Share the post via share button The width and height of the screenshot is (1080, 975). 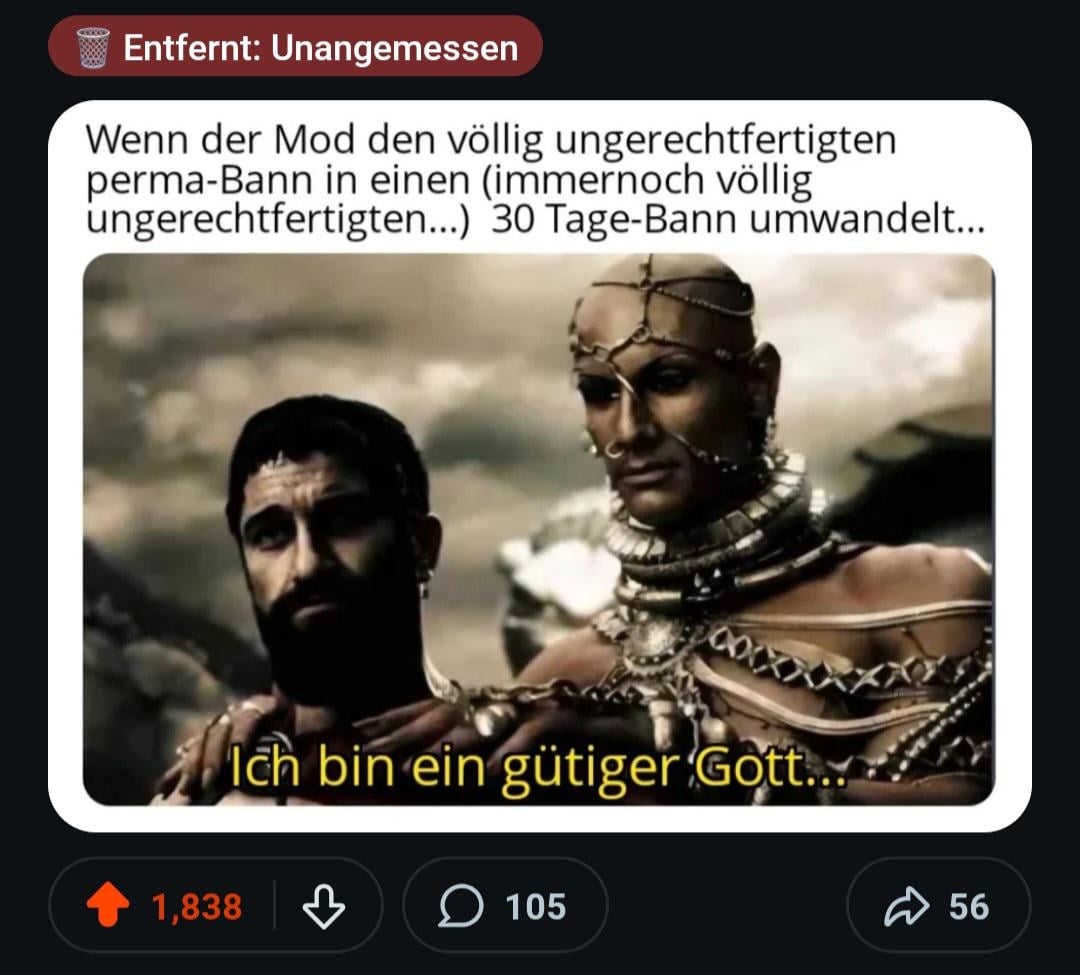coord(937,906)
